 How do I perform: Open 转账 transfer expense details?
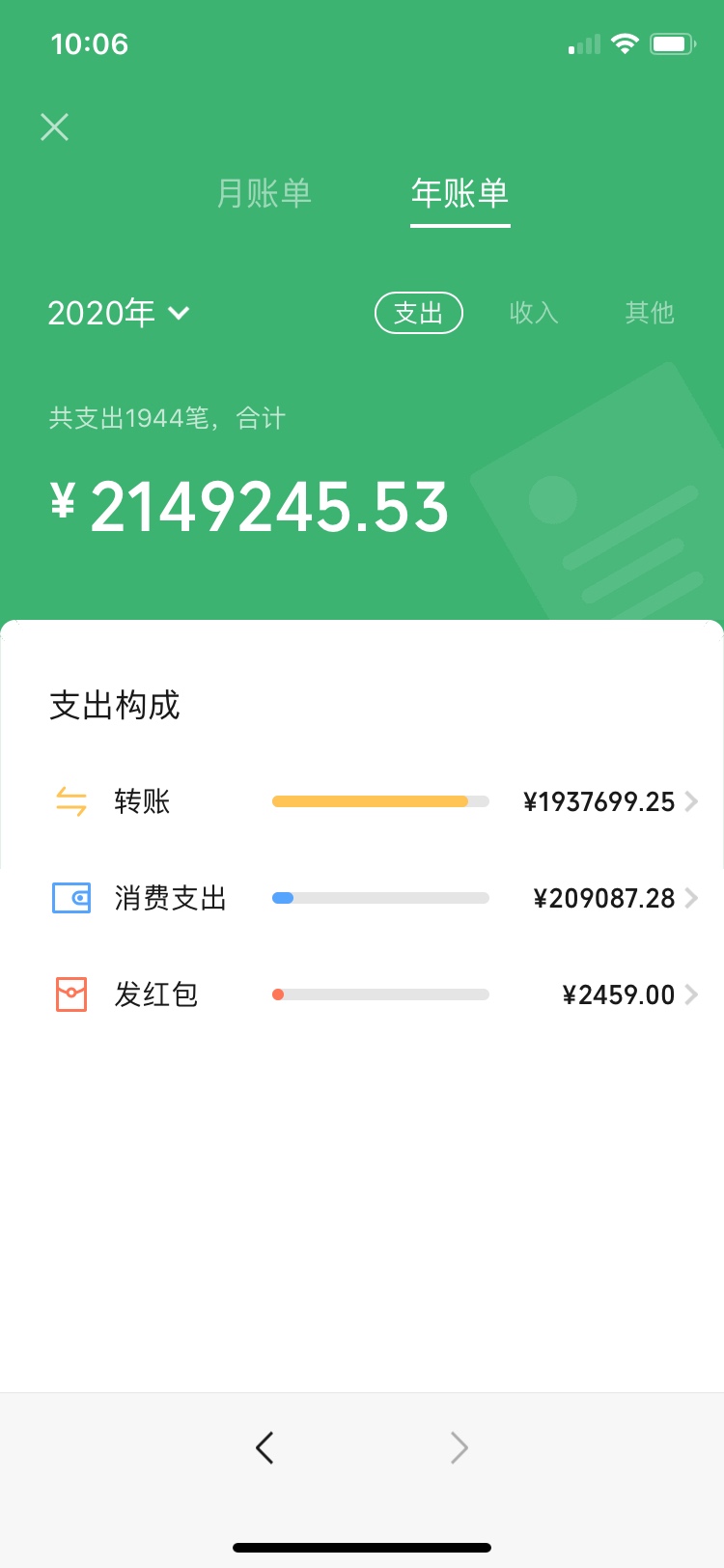coord(375,801)
